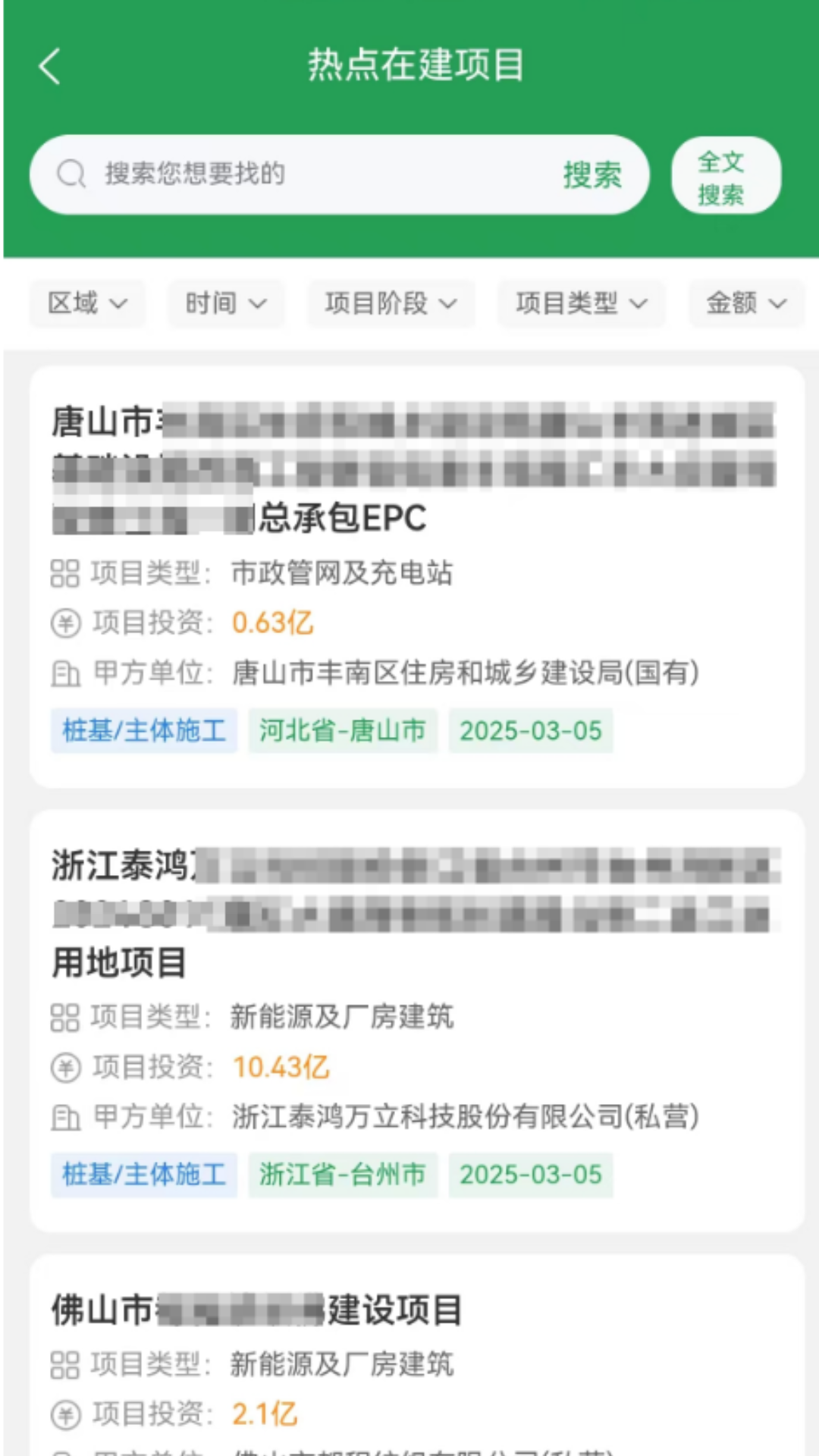The width and height of the screenshot is (819, 1456).
Task: Select the 河北省-唐山市 region tag
Action: click(x=343, y=730)
